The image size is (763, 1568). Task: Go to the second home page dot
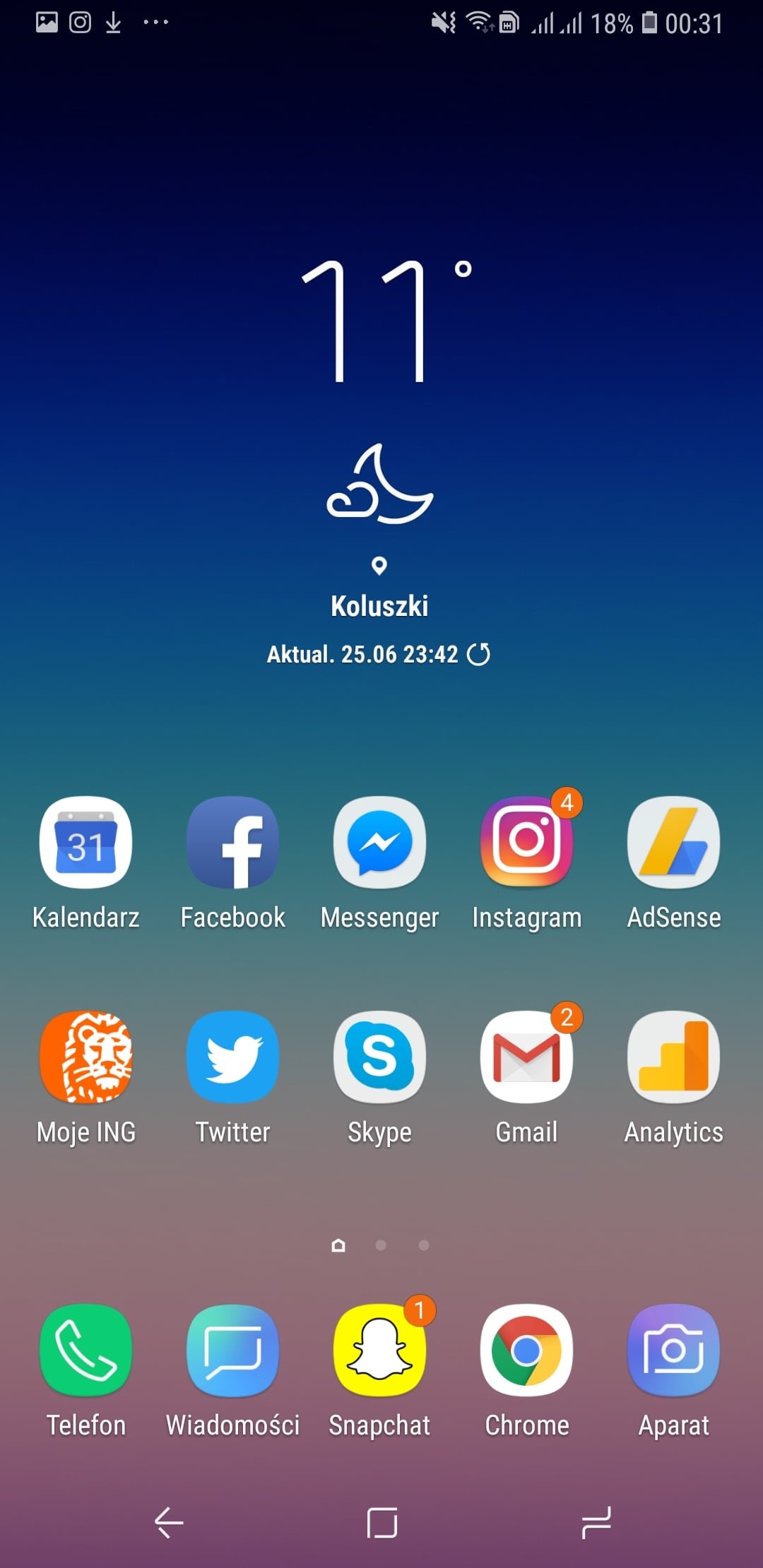pyautogui.click(x=381, y=1245)
